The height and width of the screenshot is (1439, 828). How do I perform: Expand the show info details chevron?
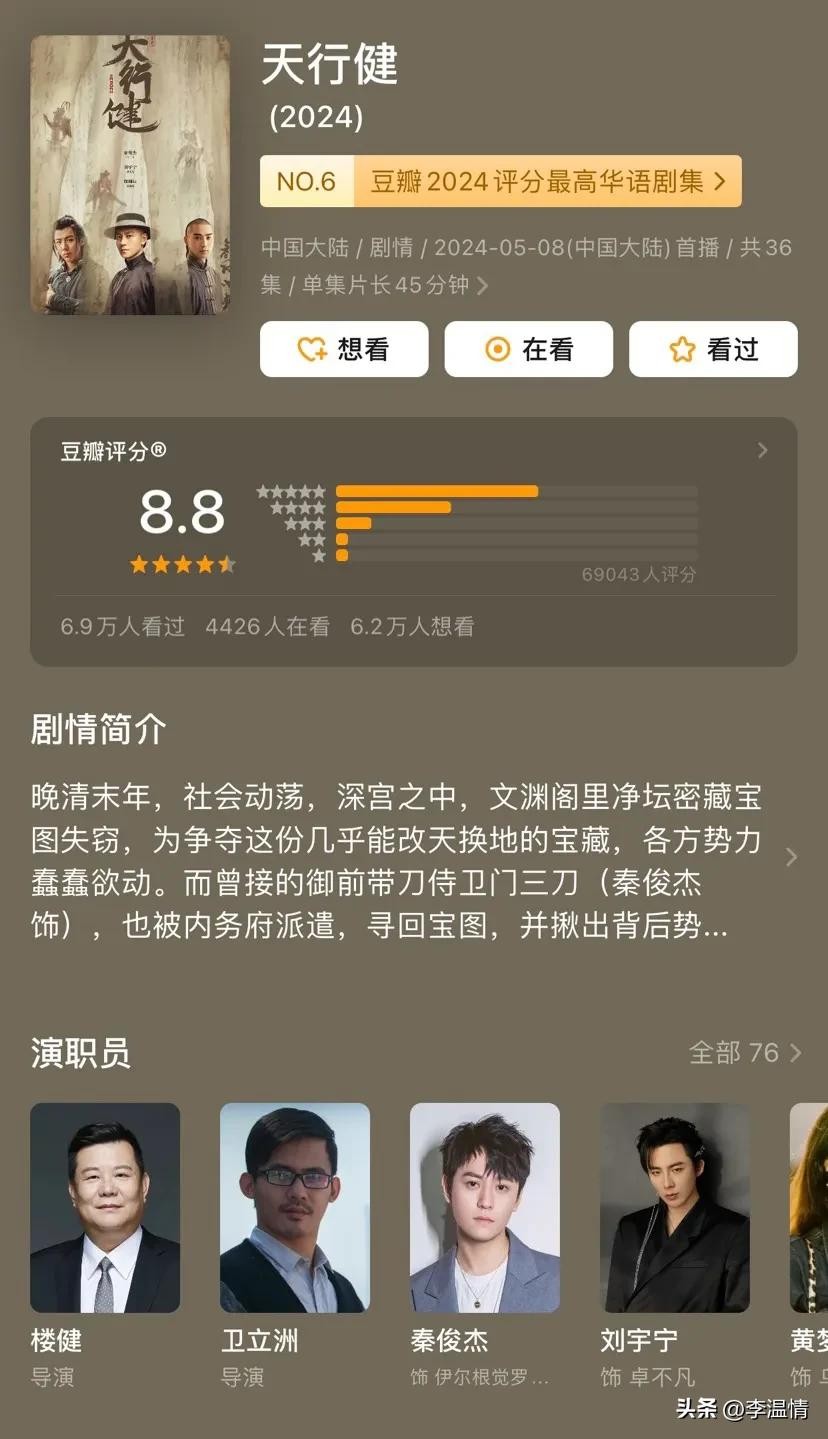482,286
